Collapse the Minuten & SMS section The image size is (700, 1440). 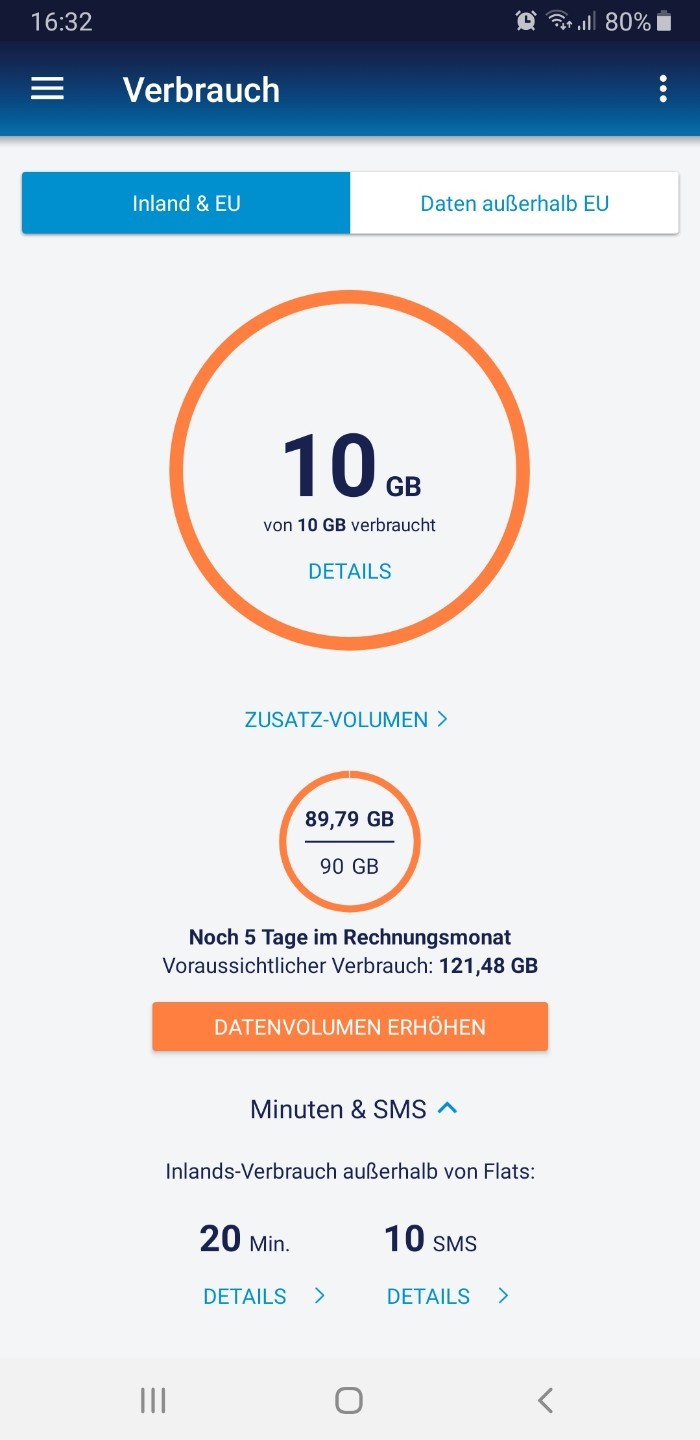click(x=353, y=1109)
